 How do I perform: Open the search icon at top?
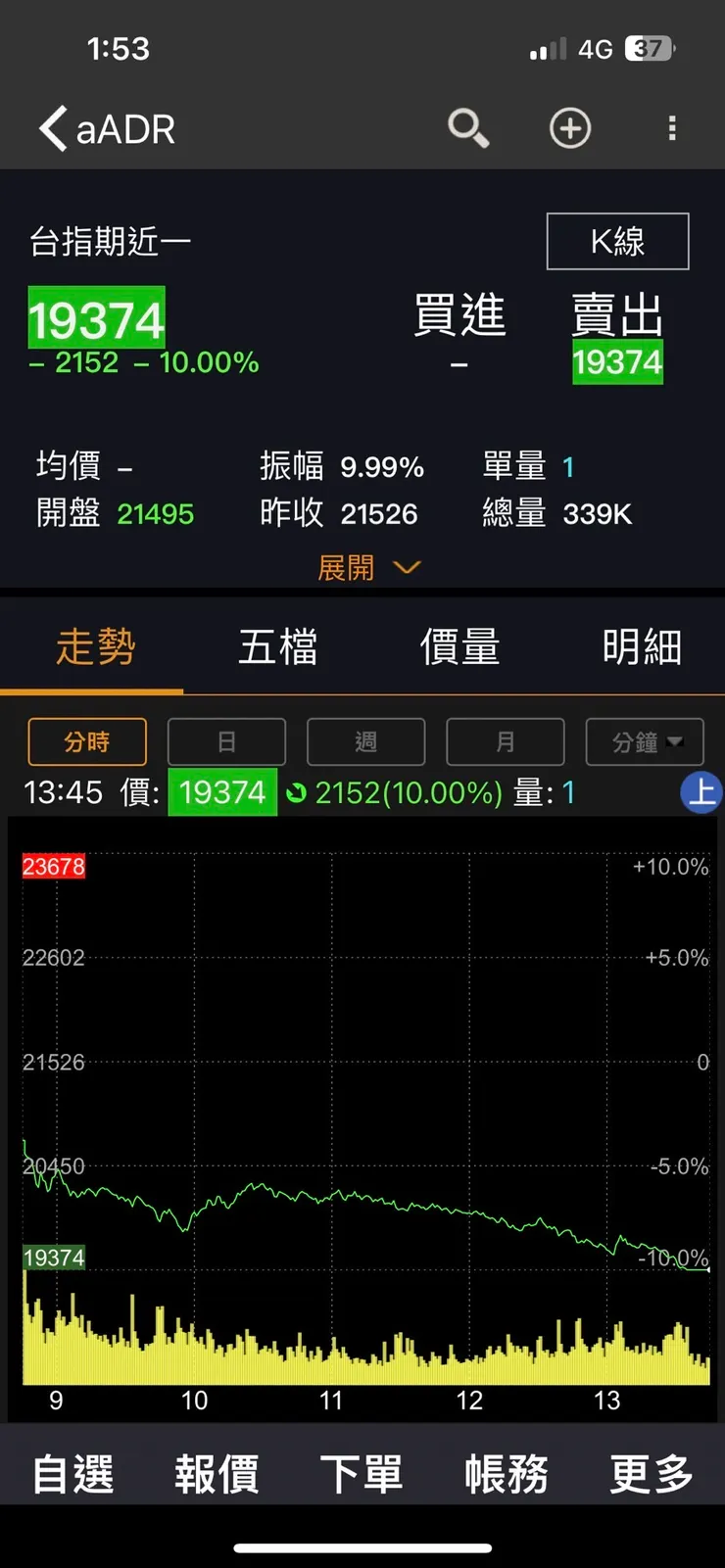[x=467, y=128]
